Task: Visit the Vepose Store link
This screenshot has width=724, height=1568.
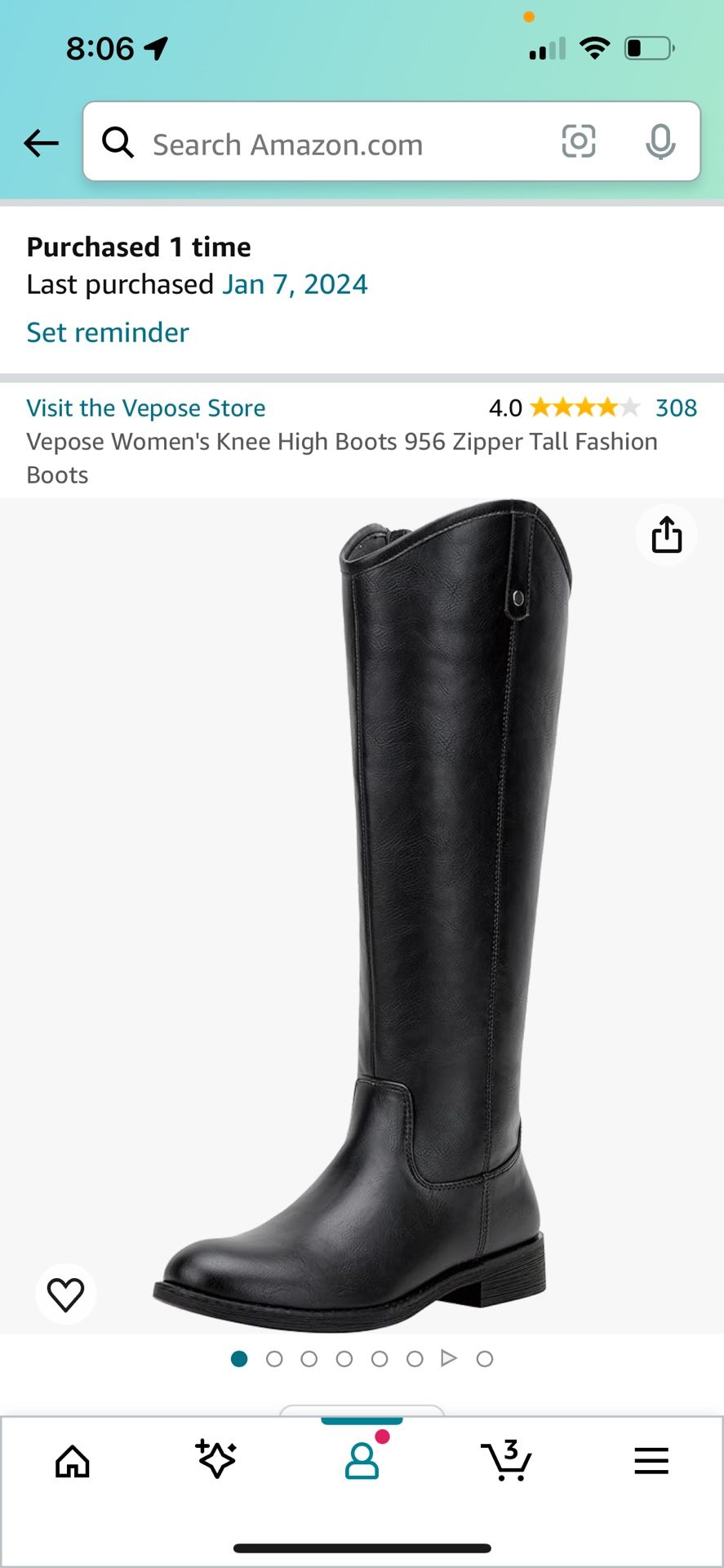Action: point(145,408)
